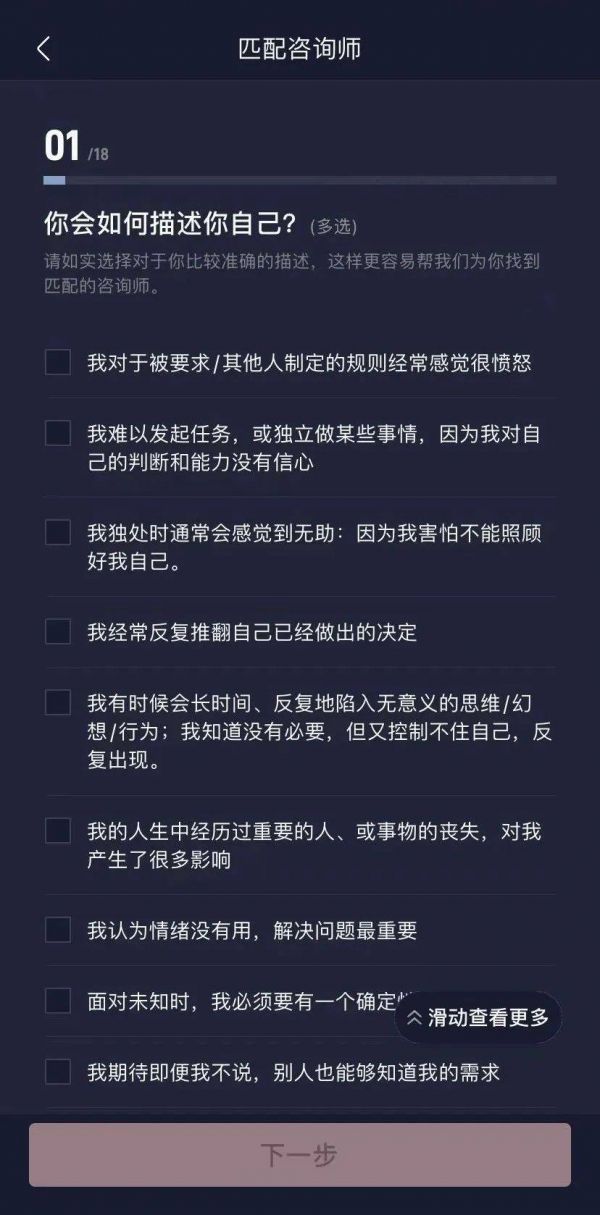600x1215 pixels.
Task: Select the 面对未知时 checkbox
Action: pyautogui.click(x=58, y=1001)
